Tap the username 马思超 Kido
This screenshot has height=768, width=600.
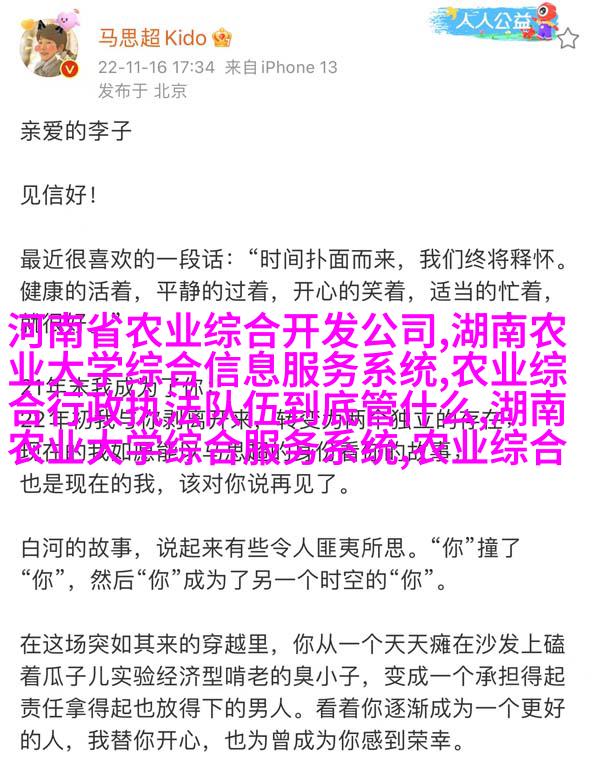(x=152, y=38)
